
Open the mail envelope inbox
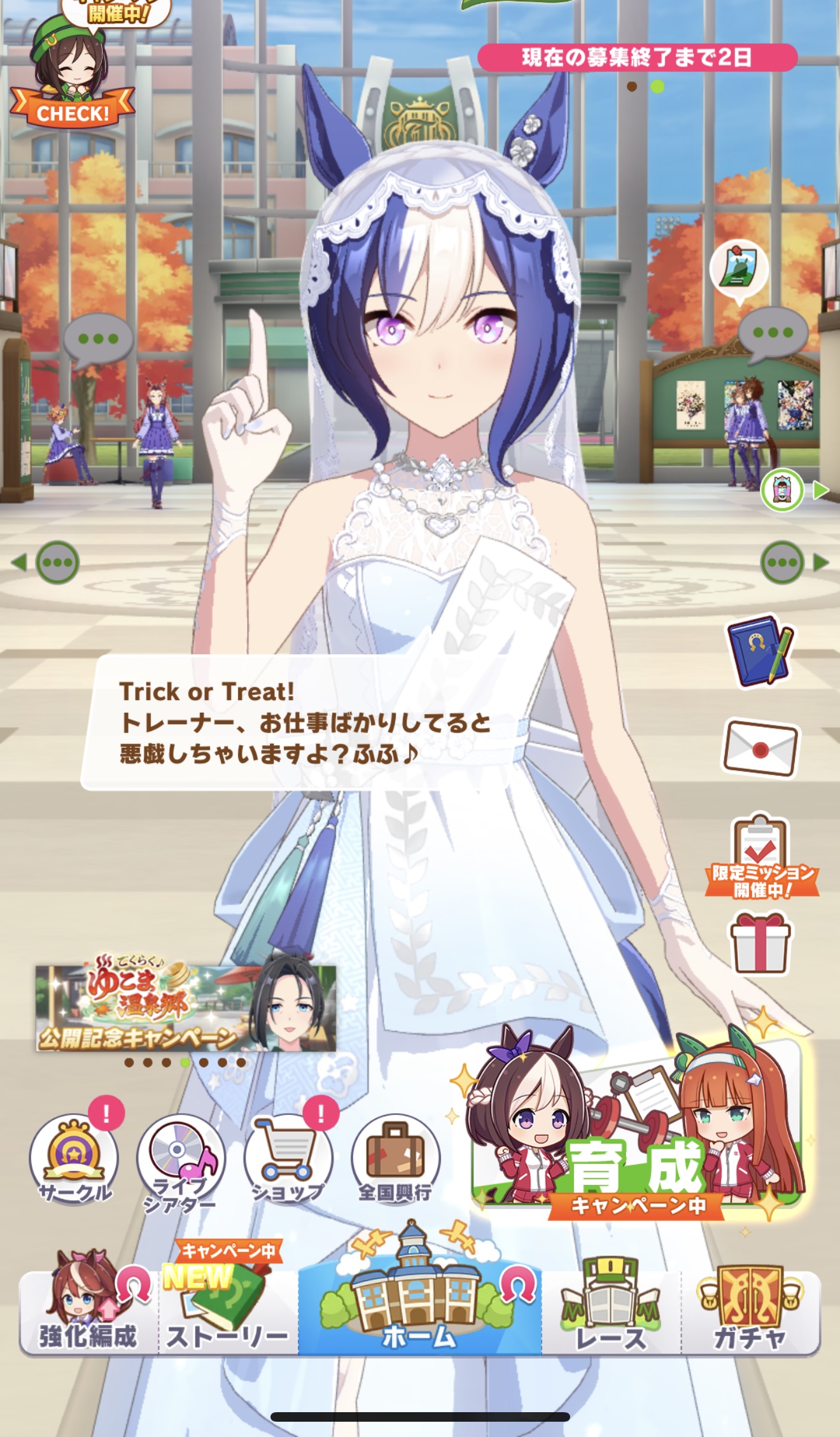pyautogui.click(x=760, y=748)
